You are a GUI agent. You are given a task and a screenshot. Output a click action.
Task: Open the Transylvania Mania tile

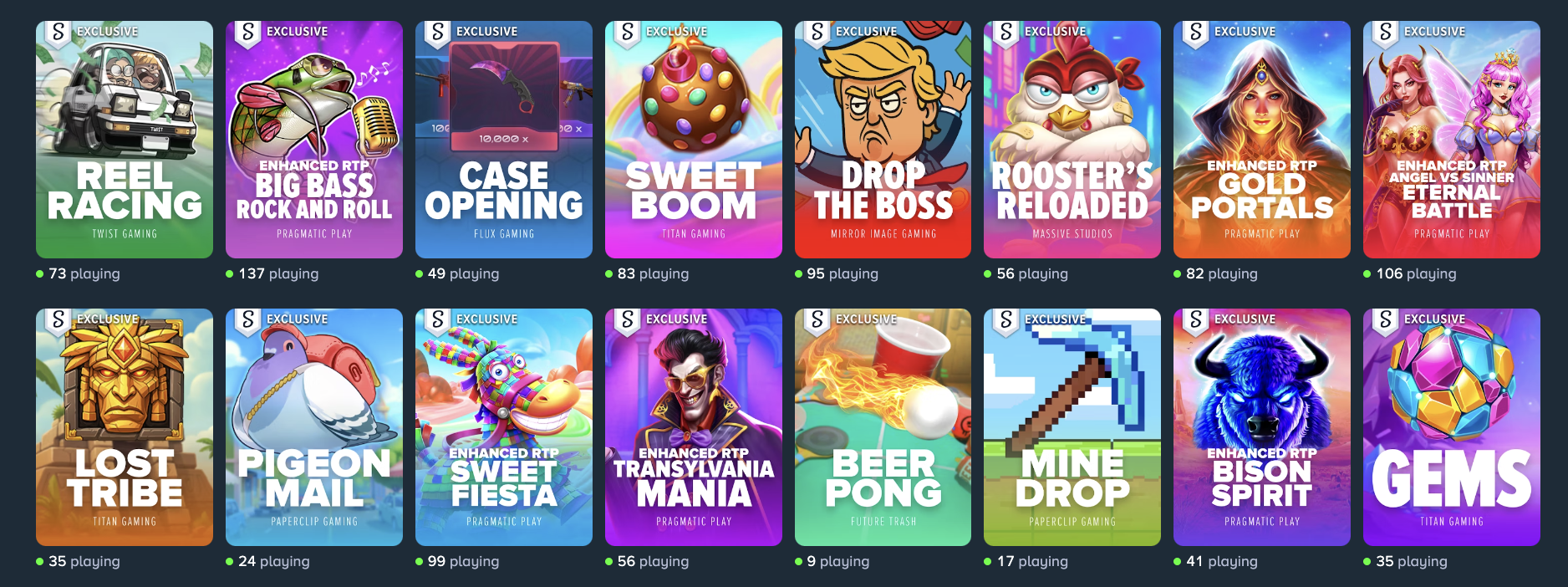point(694,427)
